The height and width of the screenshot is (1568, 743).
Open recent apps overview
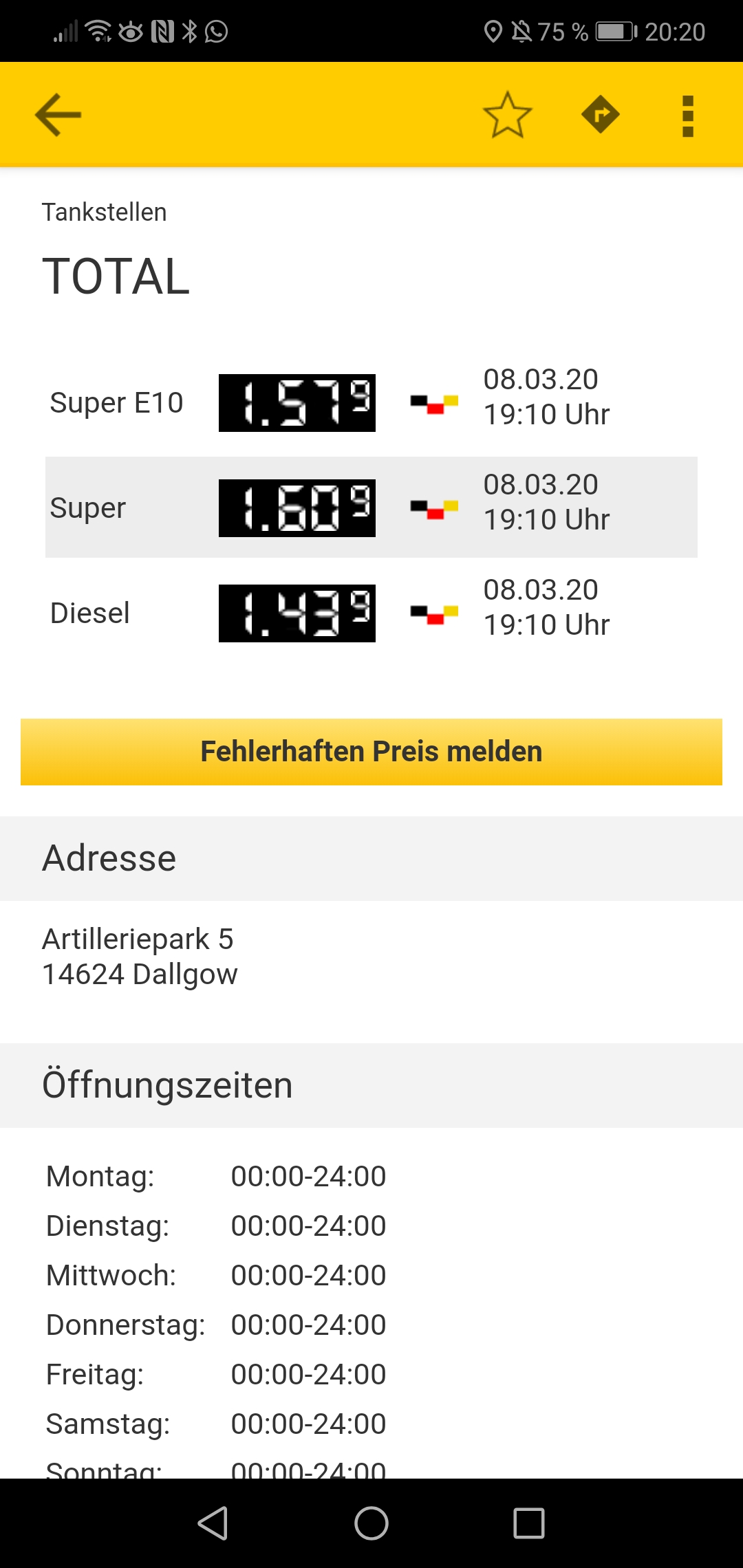coord(529,1523)
